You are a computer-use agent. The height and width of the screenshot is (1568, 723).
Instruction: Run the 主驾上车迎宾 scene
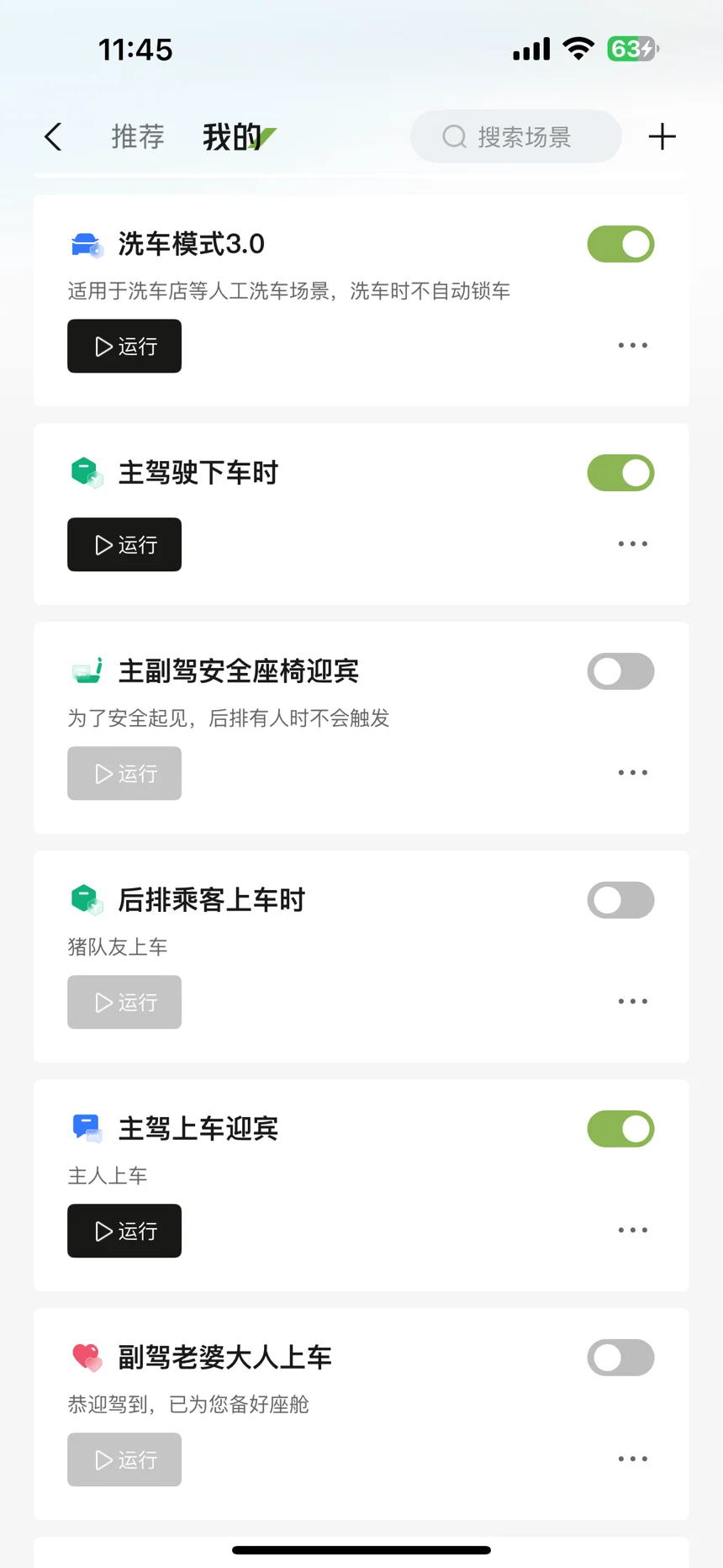(x=124, y=1231)
